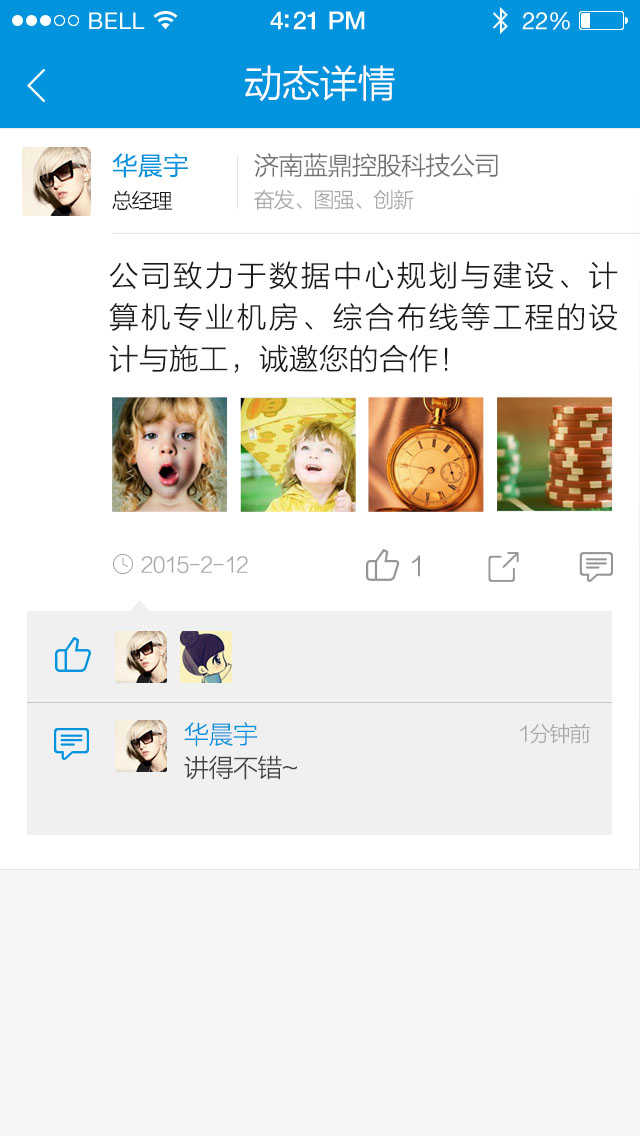Screen dimensions: 640x1136
Task: Comment on this post
Action: [x=596, y=566]
